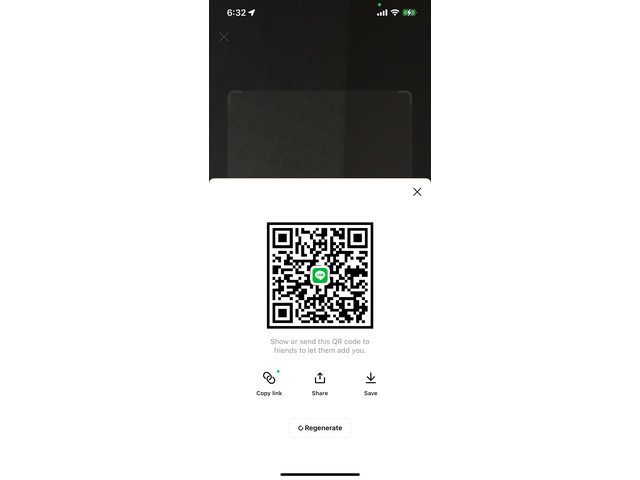Image resolution: width=640 pixels, height=480 pixels.
Task: Close the QR code sheet
Action: 417,192
